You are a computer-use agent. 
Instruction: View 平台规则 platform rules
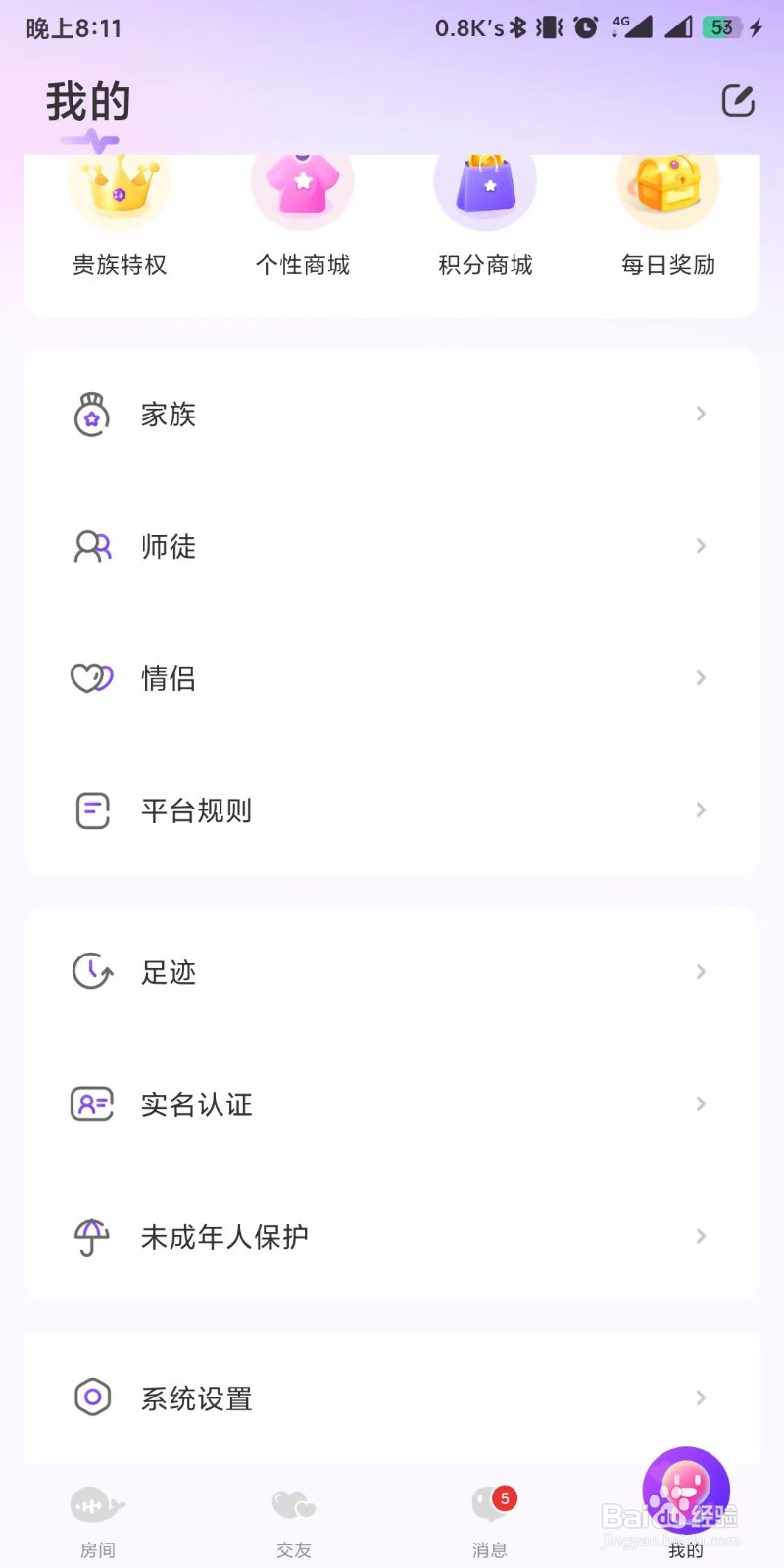click(392, 810)
